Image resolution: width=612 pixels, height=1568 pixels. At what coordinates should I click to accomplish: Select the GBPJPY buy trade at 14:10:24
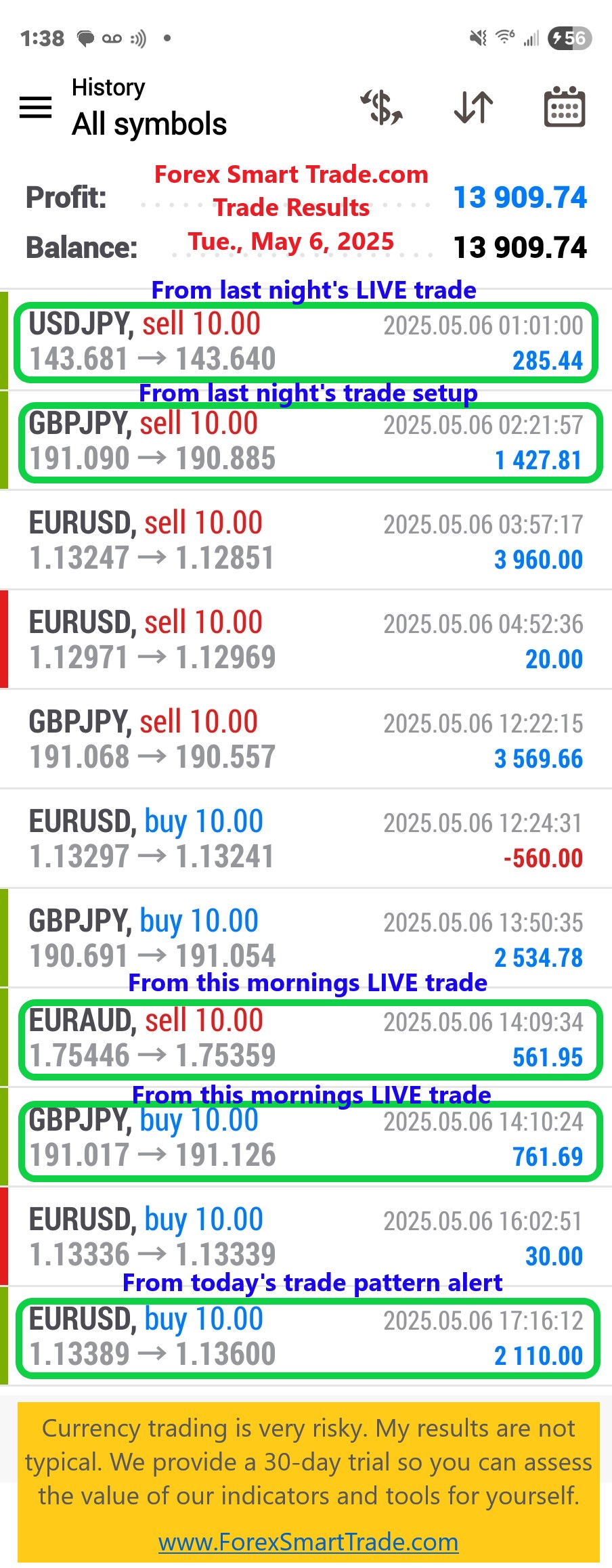(x=306, y=1138)
